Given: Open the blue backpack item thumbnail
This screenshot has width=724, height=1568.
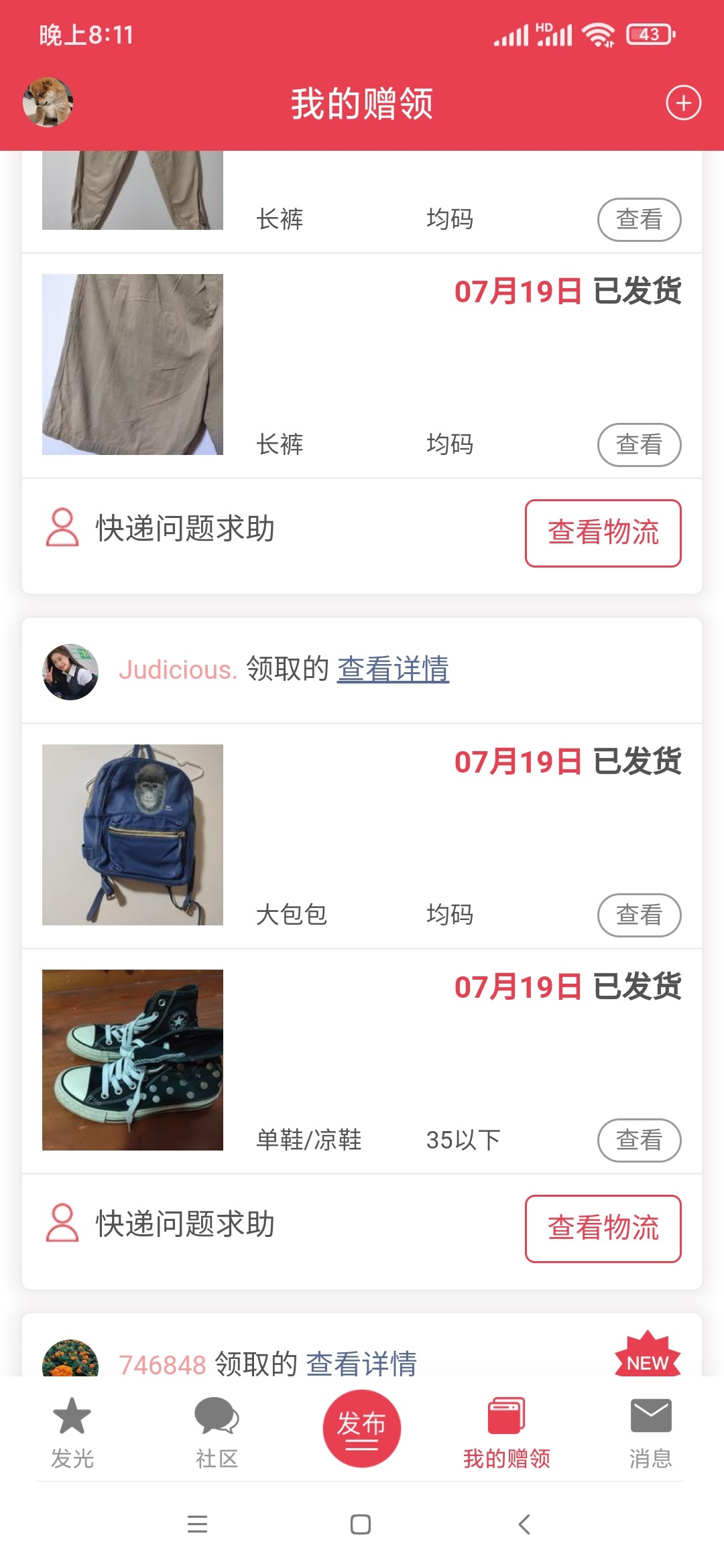Looking at the screenshot, I should (x=133, y=835).
